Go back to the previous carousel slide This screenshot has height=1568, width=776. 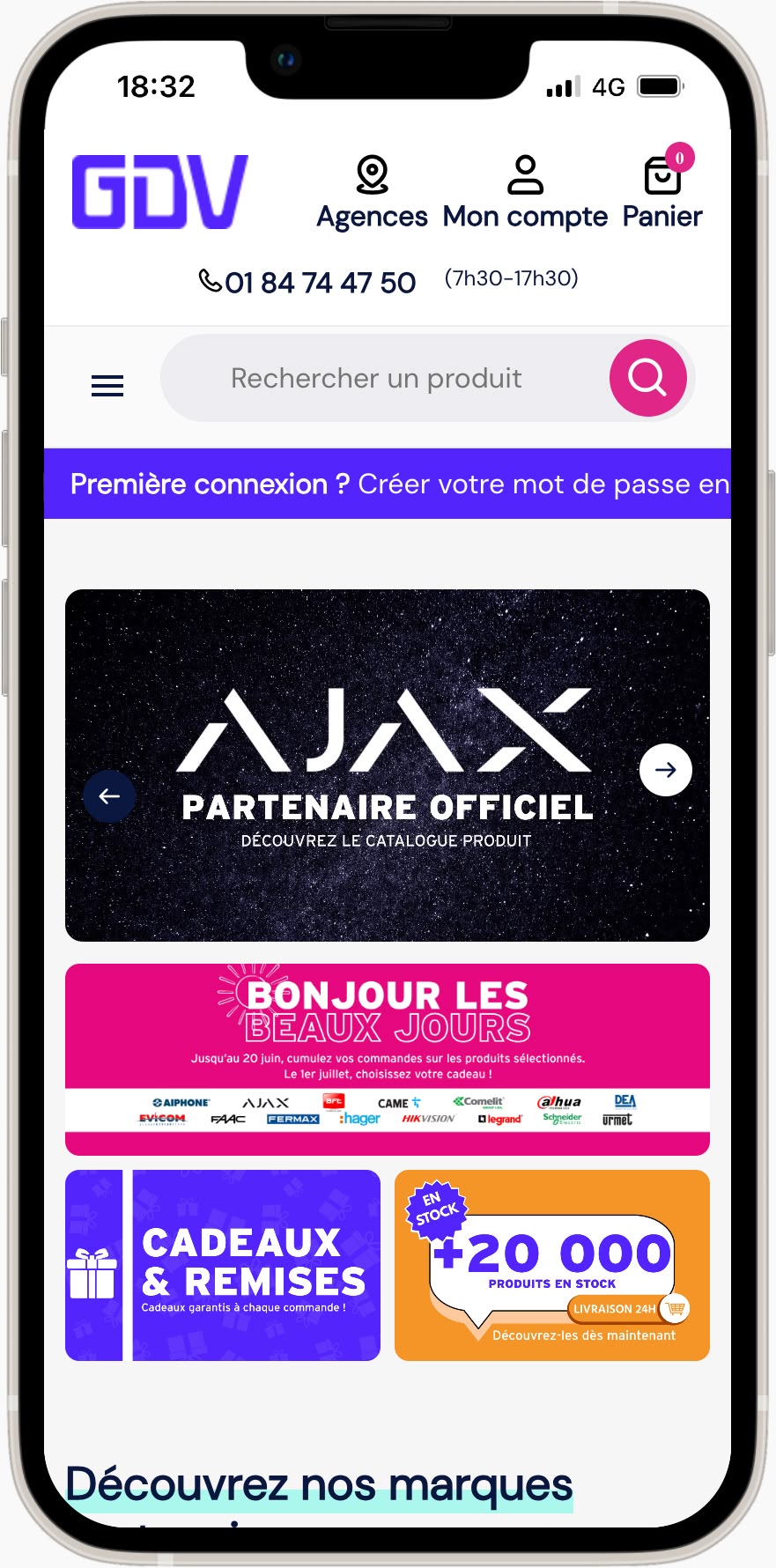[x=109, y=796]
